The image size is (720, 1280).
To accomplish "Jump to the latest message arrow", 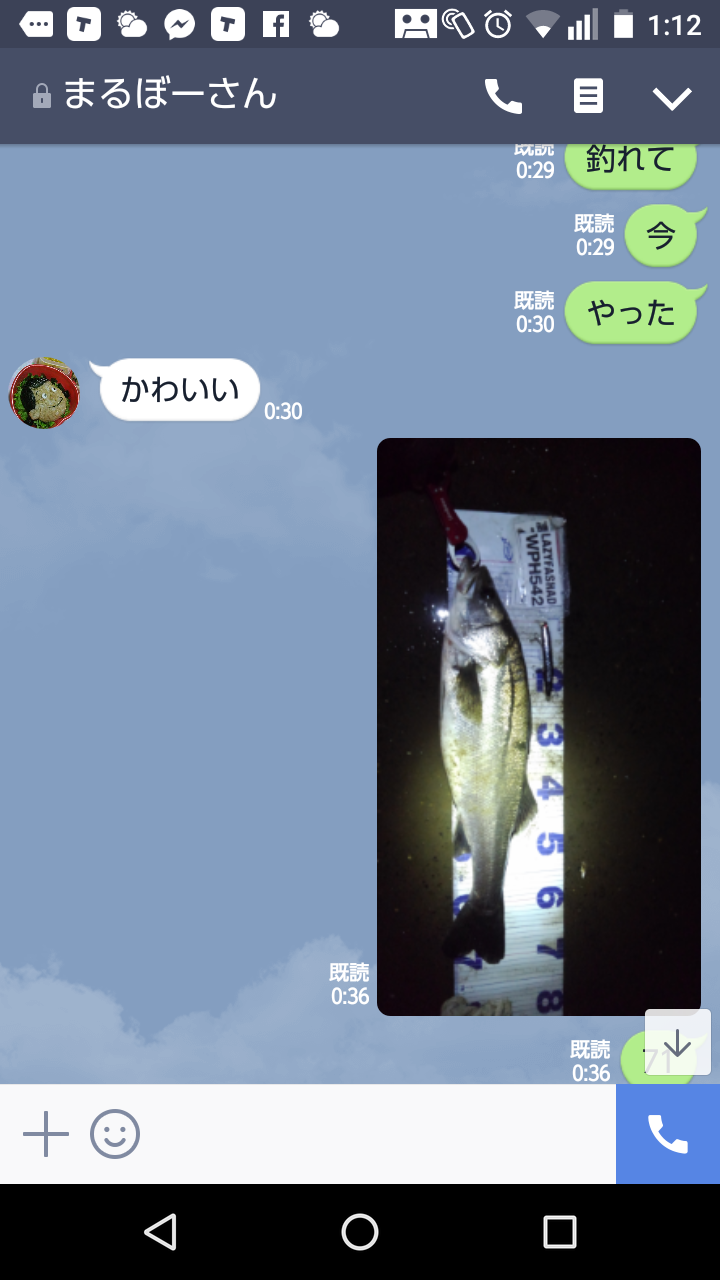I will [x=678, y=1042].
